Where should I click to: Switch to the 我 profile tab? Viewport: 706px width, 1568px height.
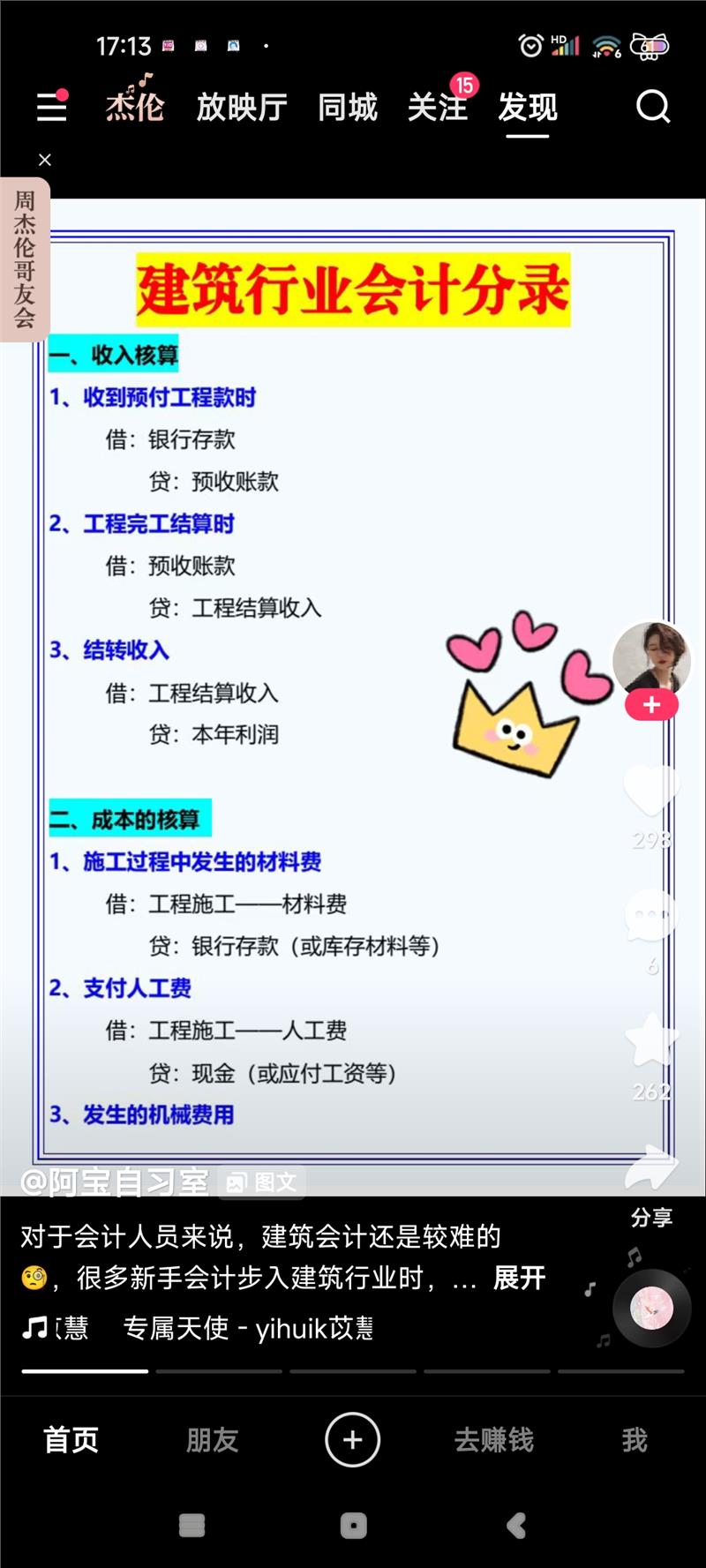(x=634, y=1440)
